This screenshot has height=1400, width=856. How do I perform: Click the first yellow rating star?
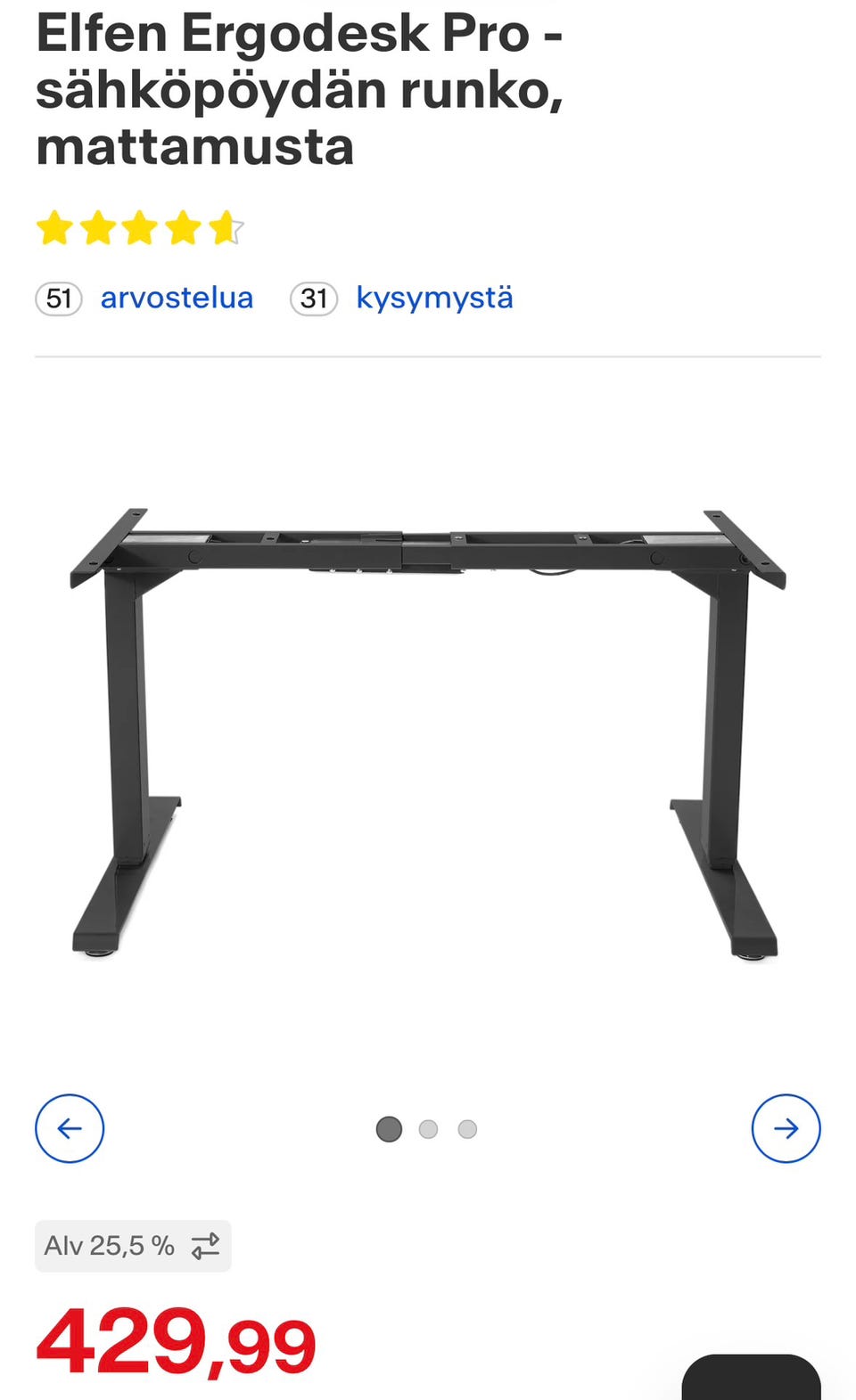tap(55, 226)
